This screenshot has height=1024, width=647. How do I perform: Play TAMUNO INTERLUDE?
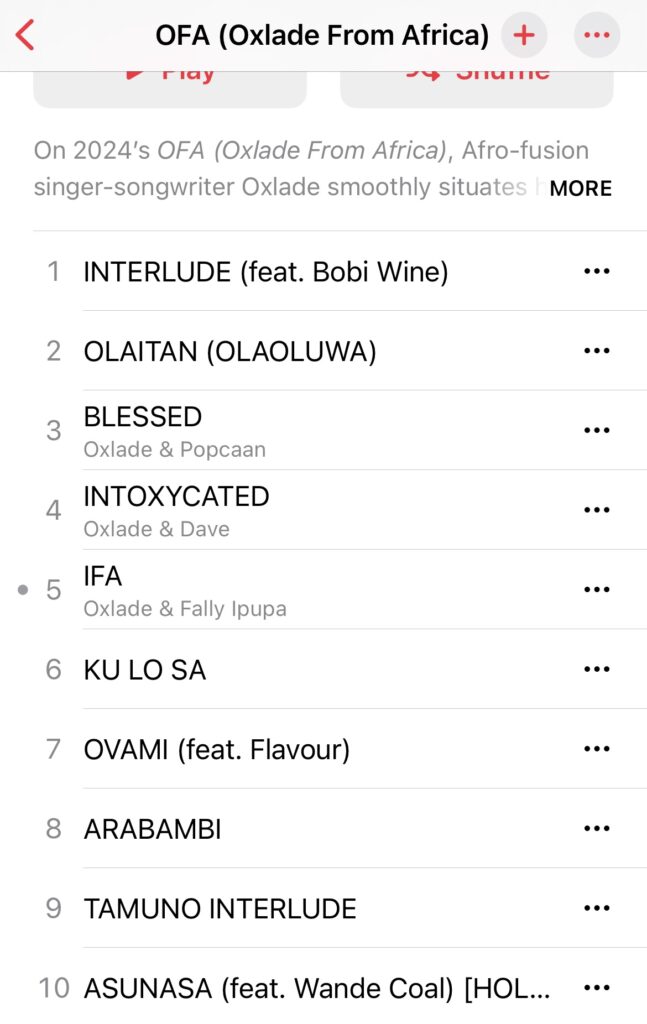[220, 909]
